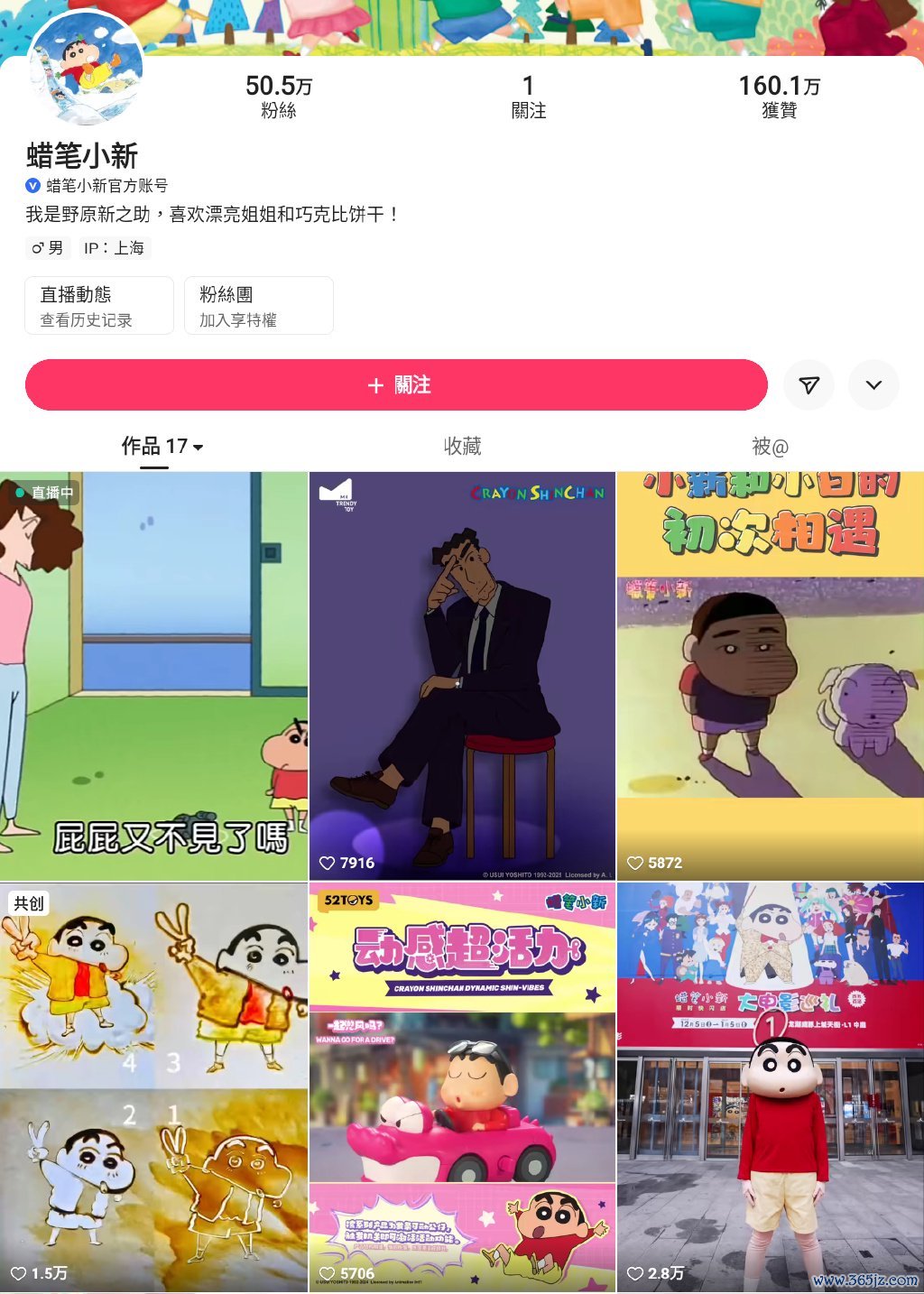Open the 作品 17 dropdown tab
This screenshot has height=1294, width=924.
click(x=162, y=447)
